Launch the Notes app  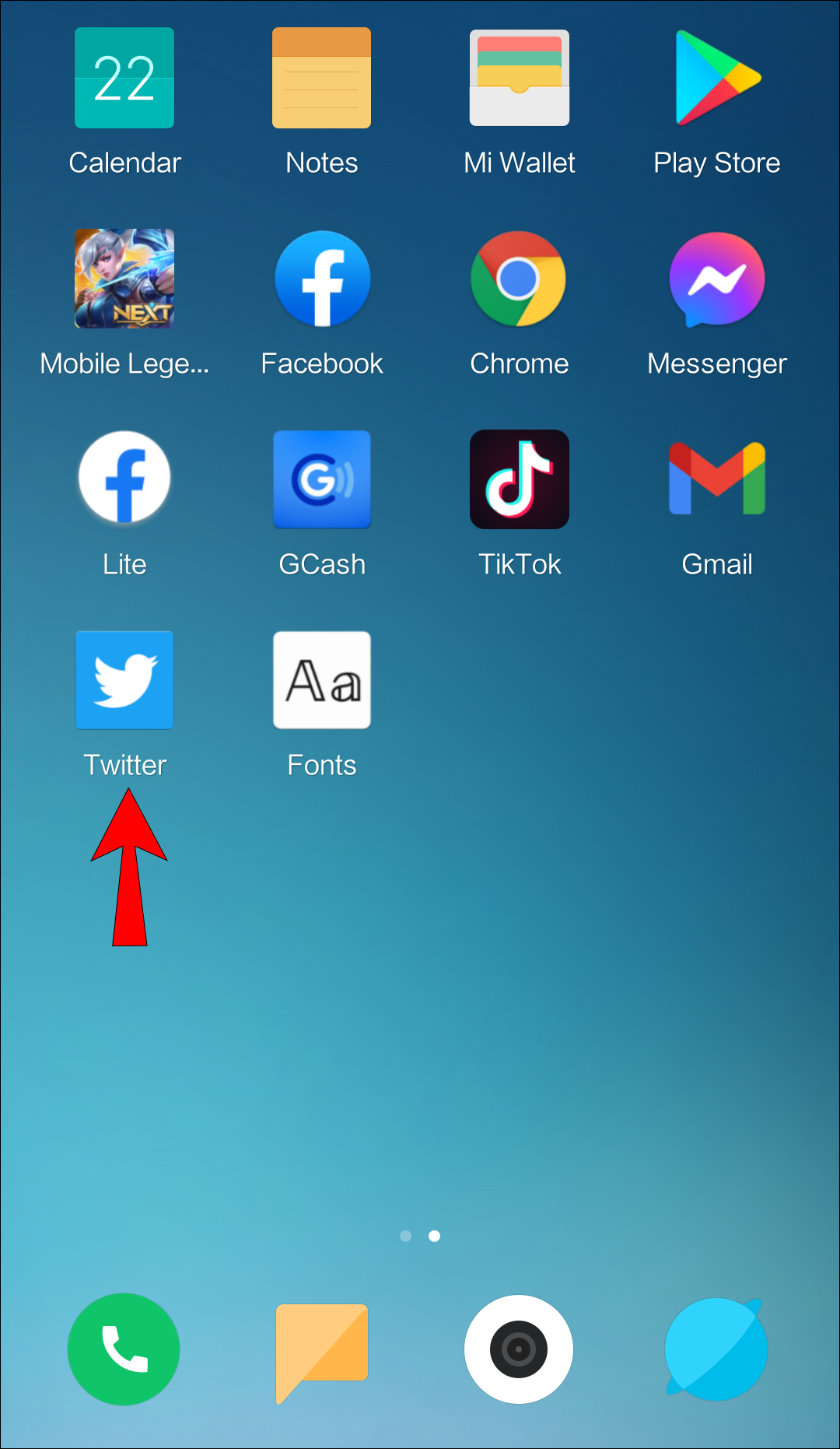pyautogui.click(x=321, y=78)
